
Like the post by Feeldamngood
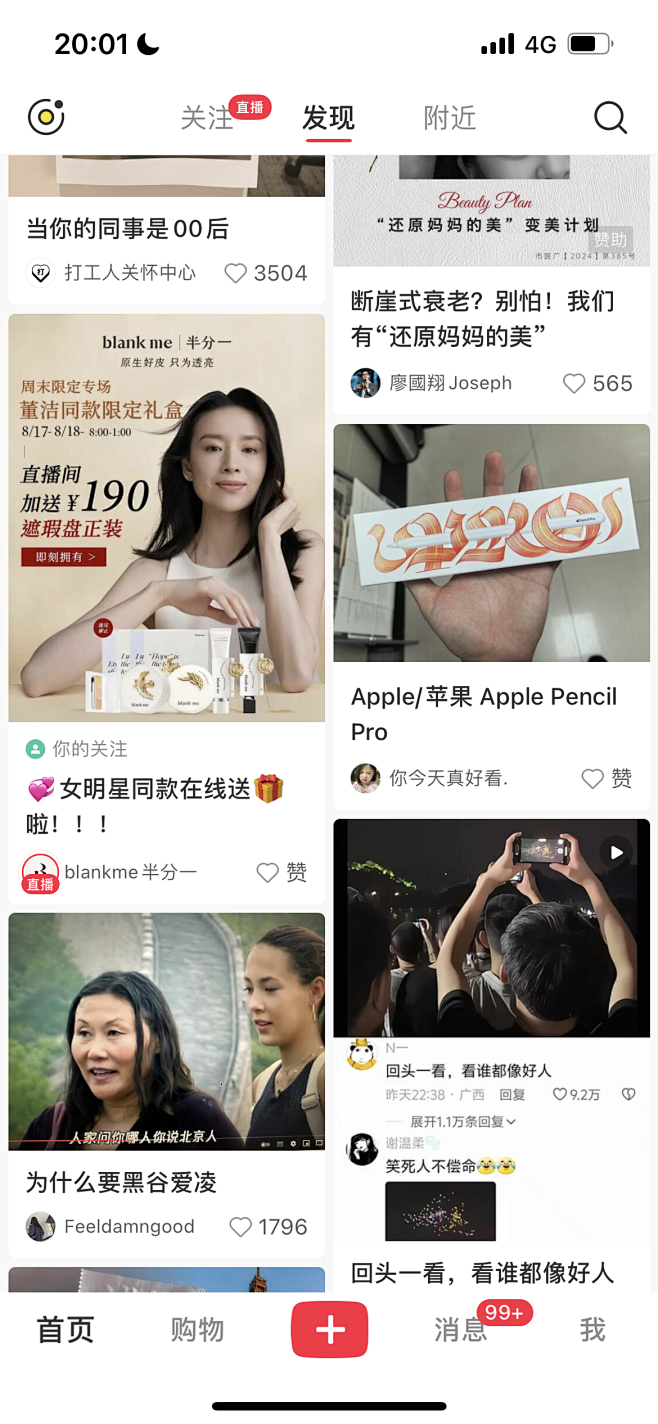[241, 1227]
